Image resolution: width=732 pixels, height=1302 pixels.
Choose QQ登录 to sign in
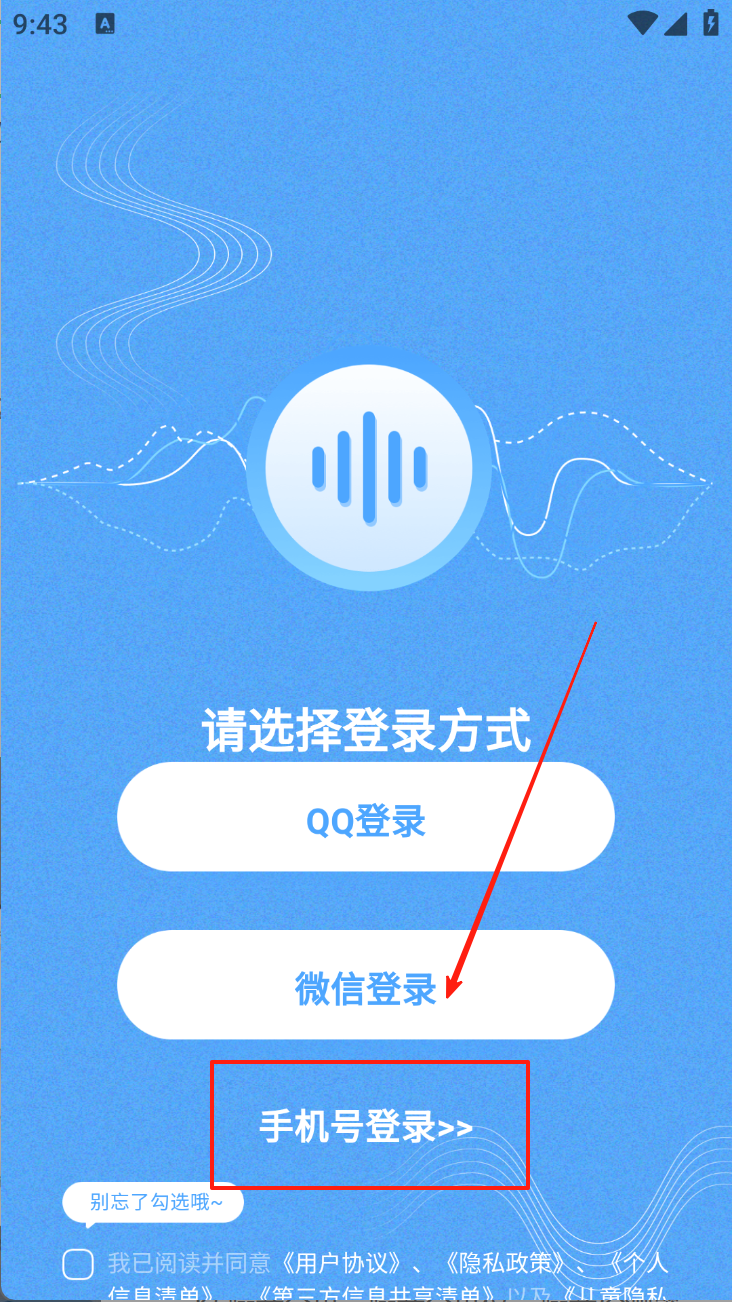(x=366, y=820)
